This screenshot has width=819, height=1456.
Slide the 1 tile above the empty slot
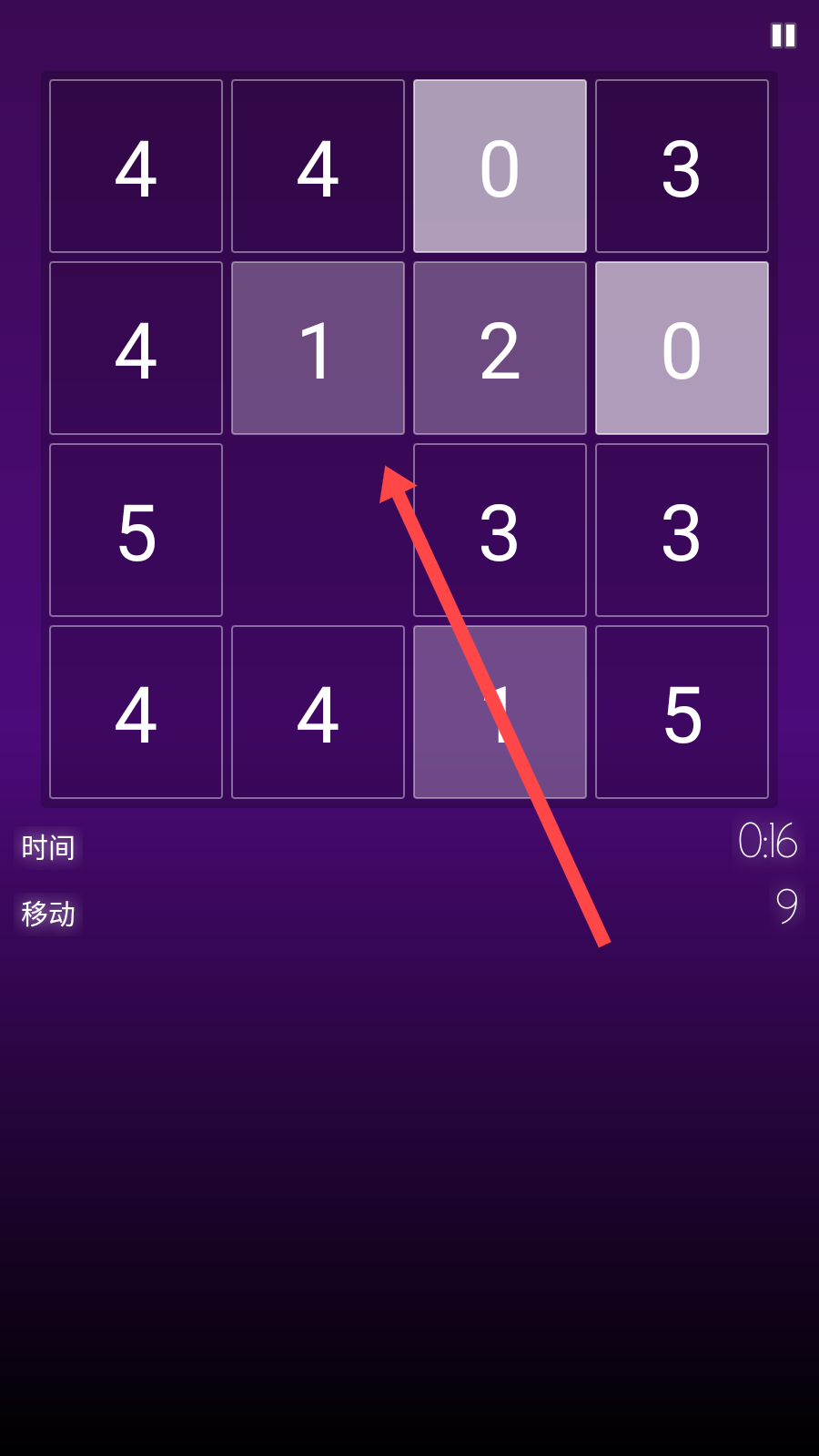[318, 349]
